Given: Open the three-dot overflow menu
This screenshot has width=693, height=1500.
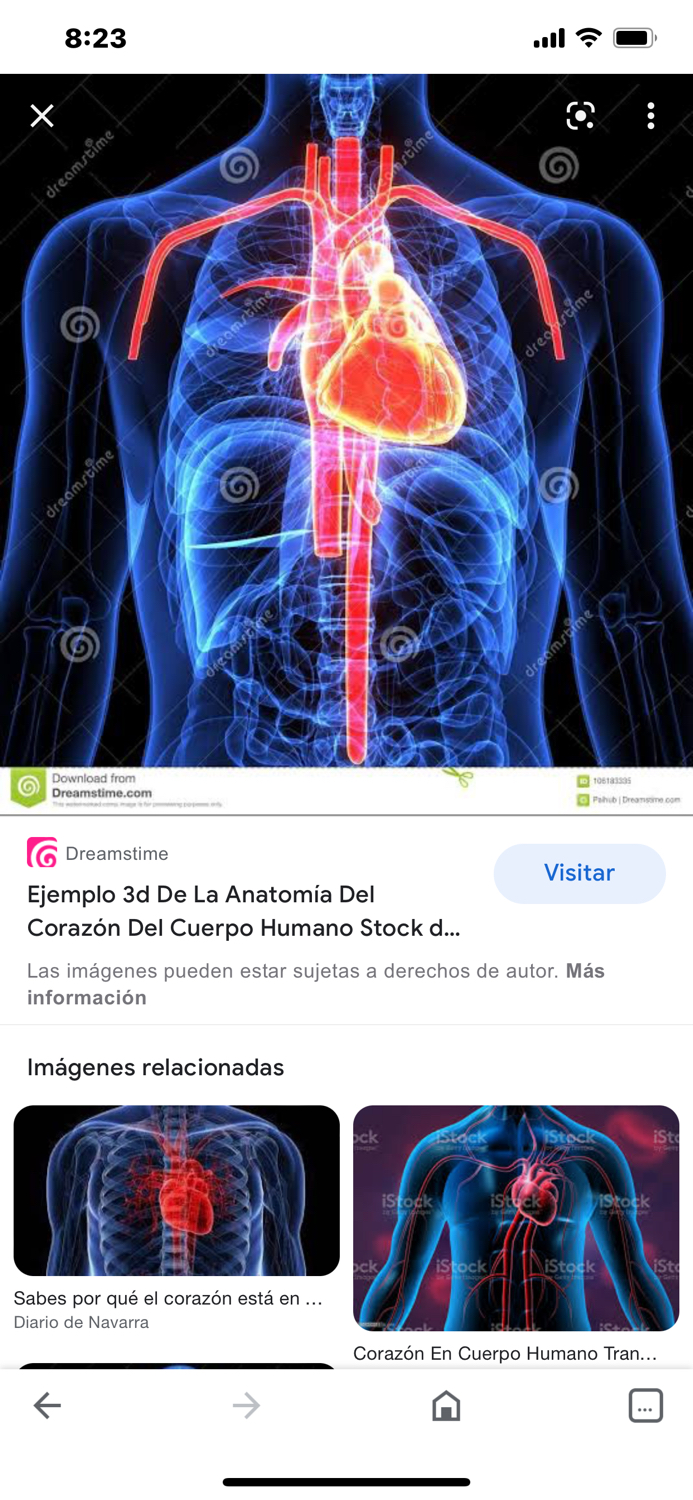Looking at the screenshot, I should click(x=651, y=116).
